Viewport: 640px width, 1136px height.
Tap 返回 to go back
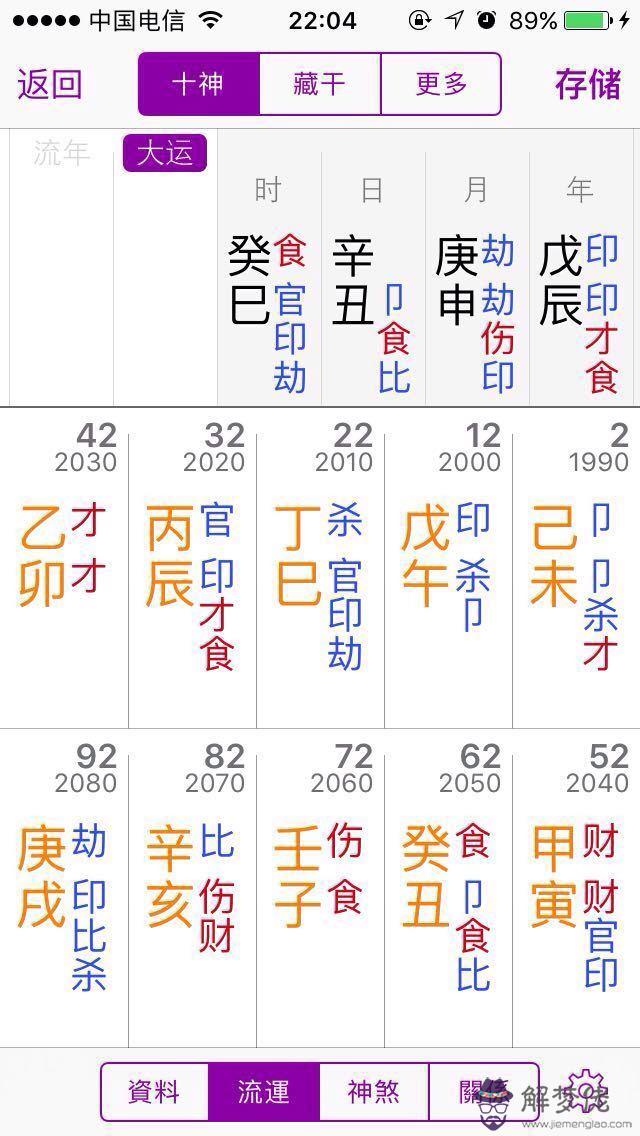coord(49,84)
